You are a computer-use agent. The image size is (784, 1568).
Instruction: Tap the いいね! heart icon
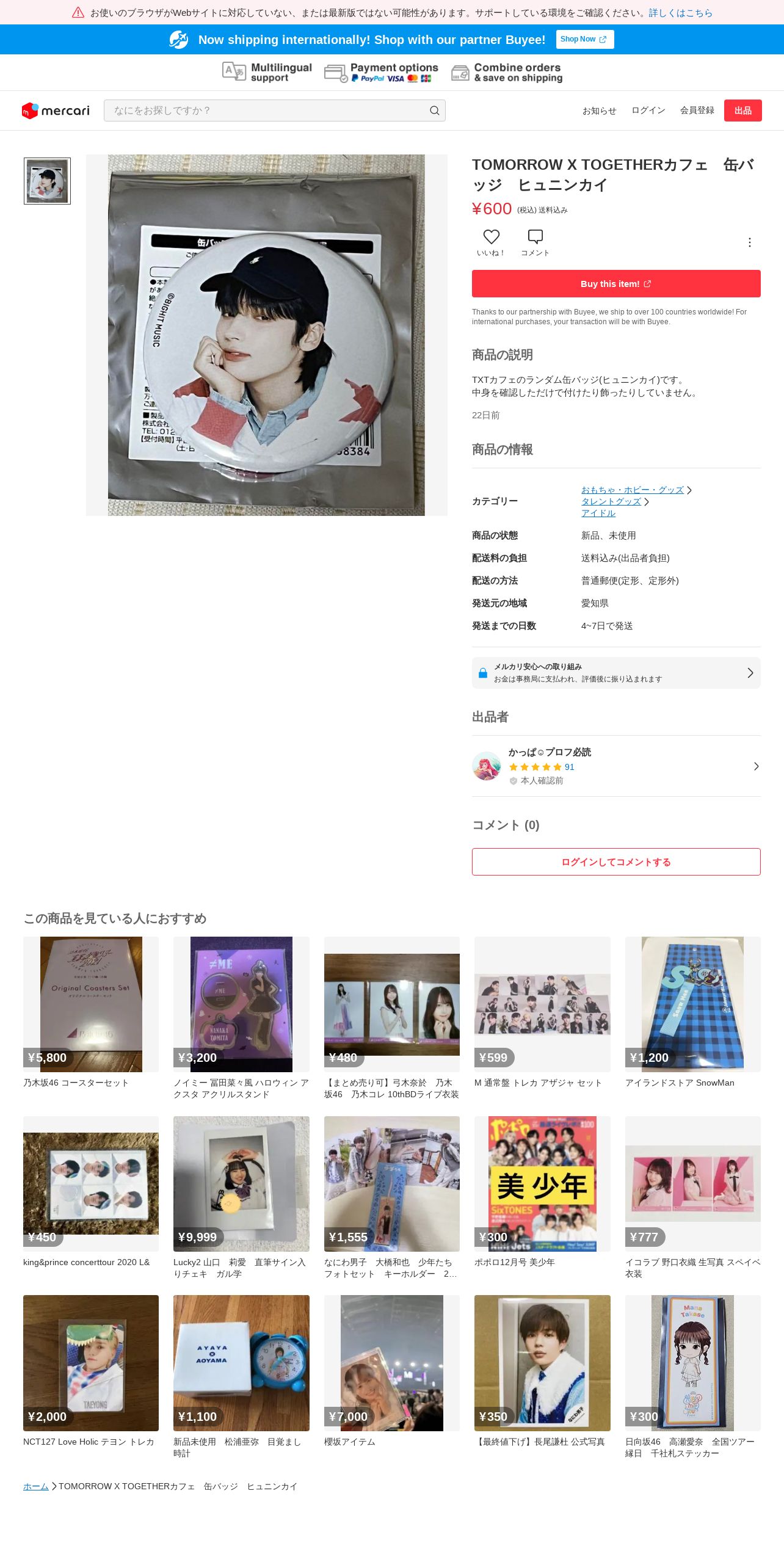[x=491, y=238]
